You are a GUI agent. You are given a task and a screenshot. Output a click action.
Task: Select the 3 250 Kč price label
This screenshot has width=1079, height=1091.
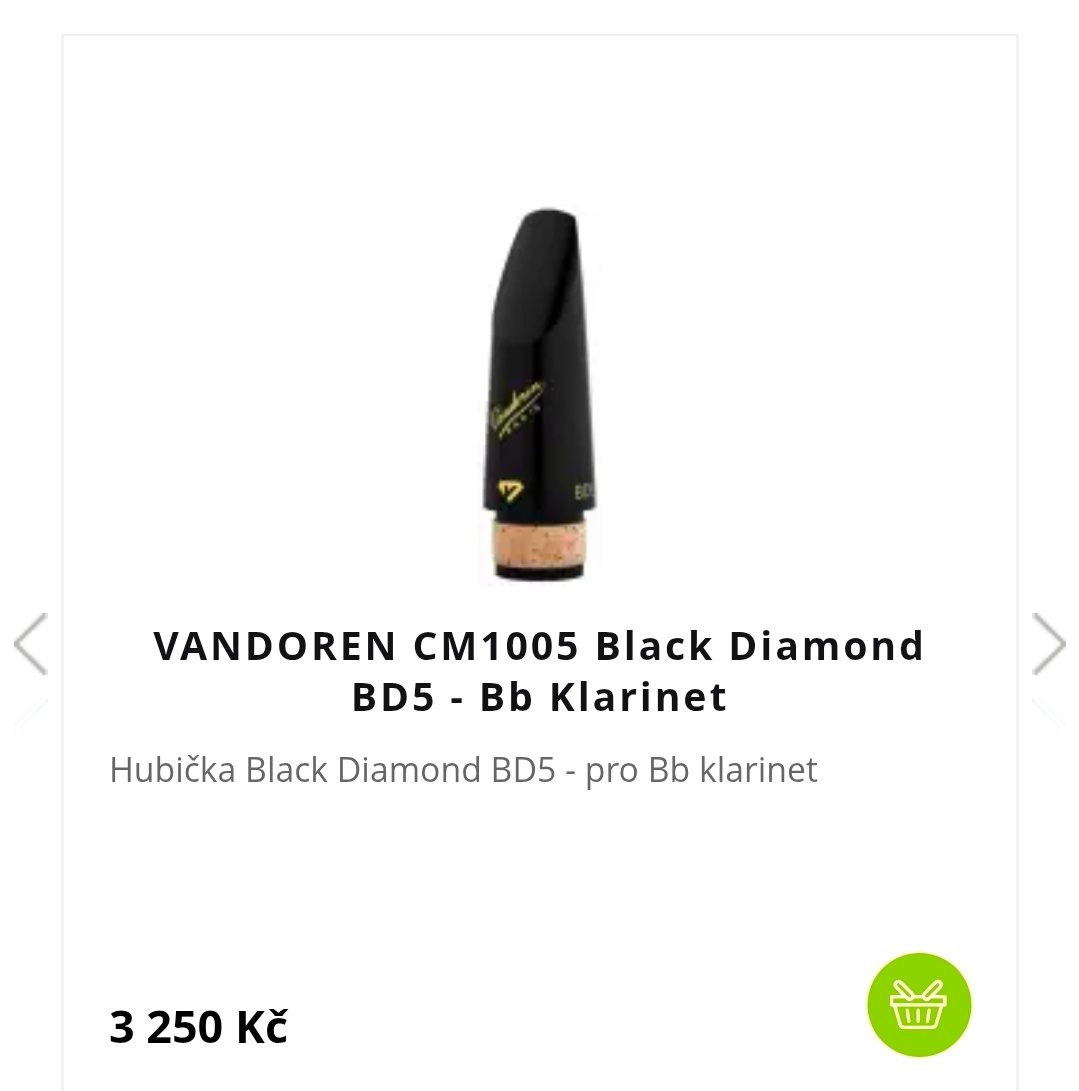[x=197, y=1025]
